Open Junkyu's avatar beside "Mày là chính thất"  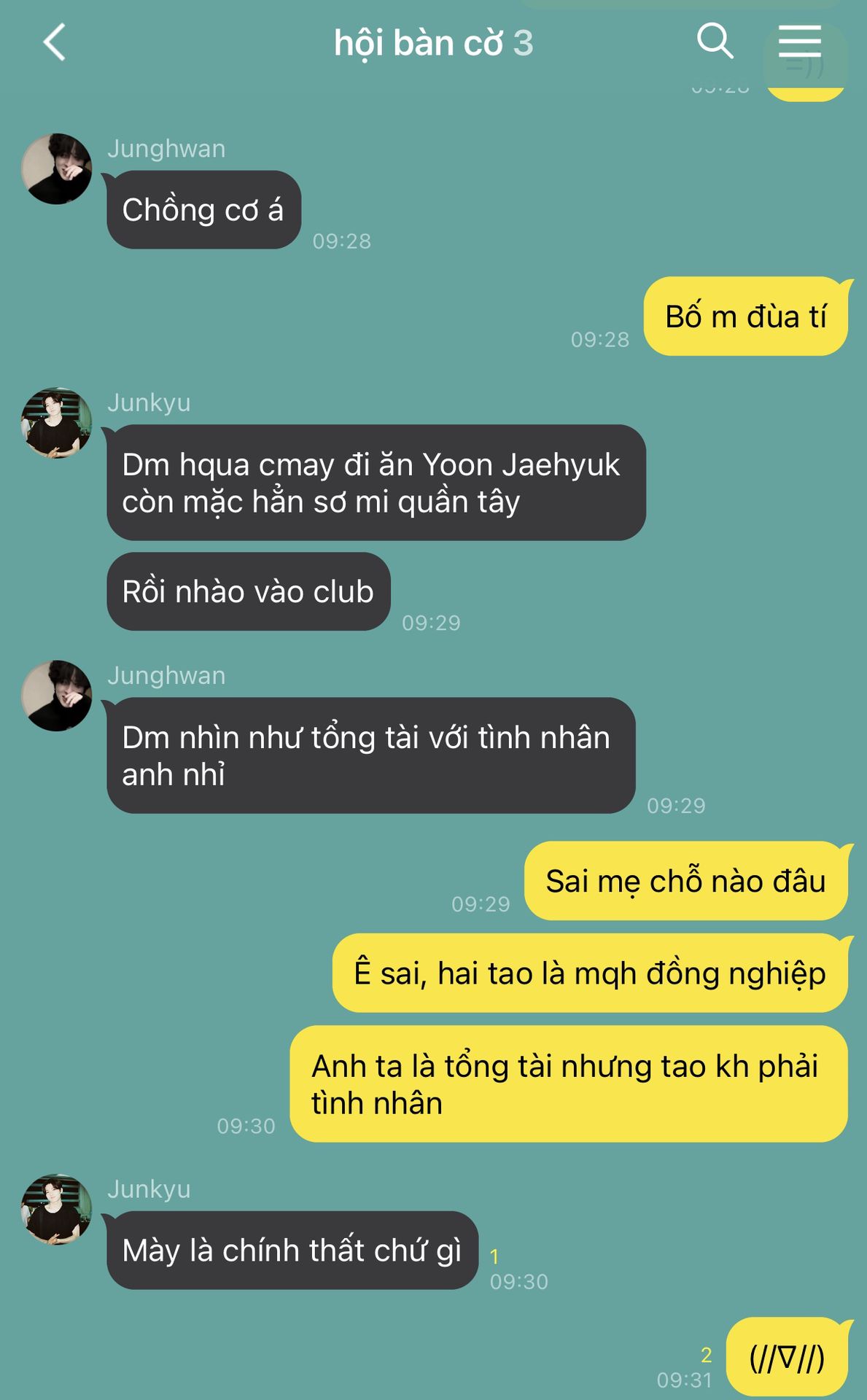[x=57, y=1209]
